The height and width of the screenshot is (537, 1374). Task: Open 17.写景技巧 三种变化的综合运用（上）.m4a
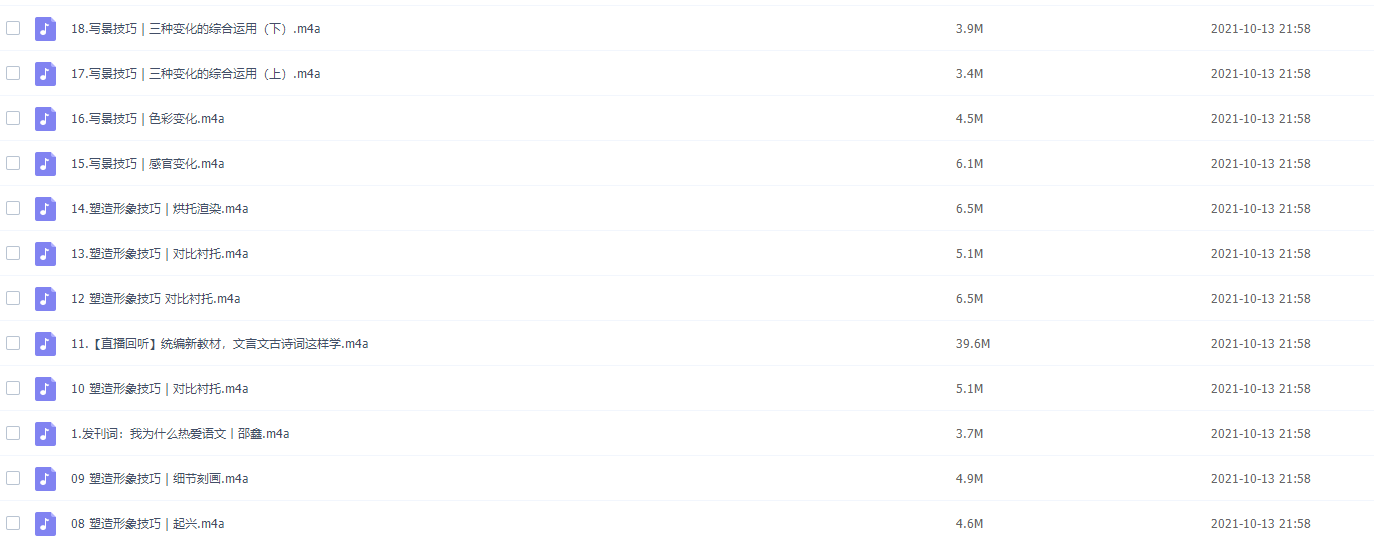195,74
